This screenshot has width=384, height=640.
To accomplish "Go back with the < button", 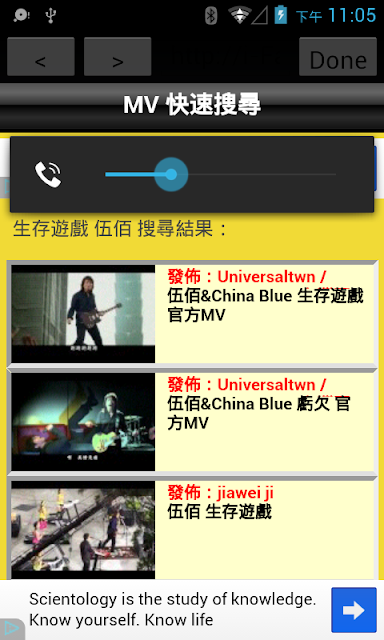I will (40, 57).
